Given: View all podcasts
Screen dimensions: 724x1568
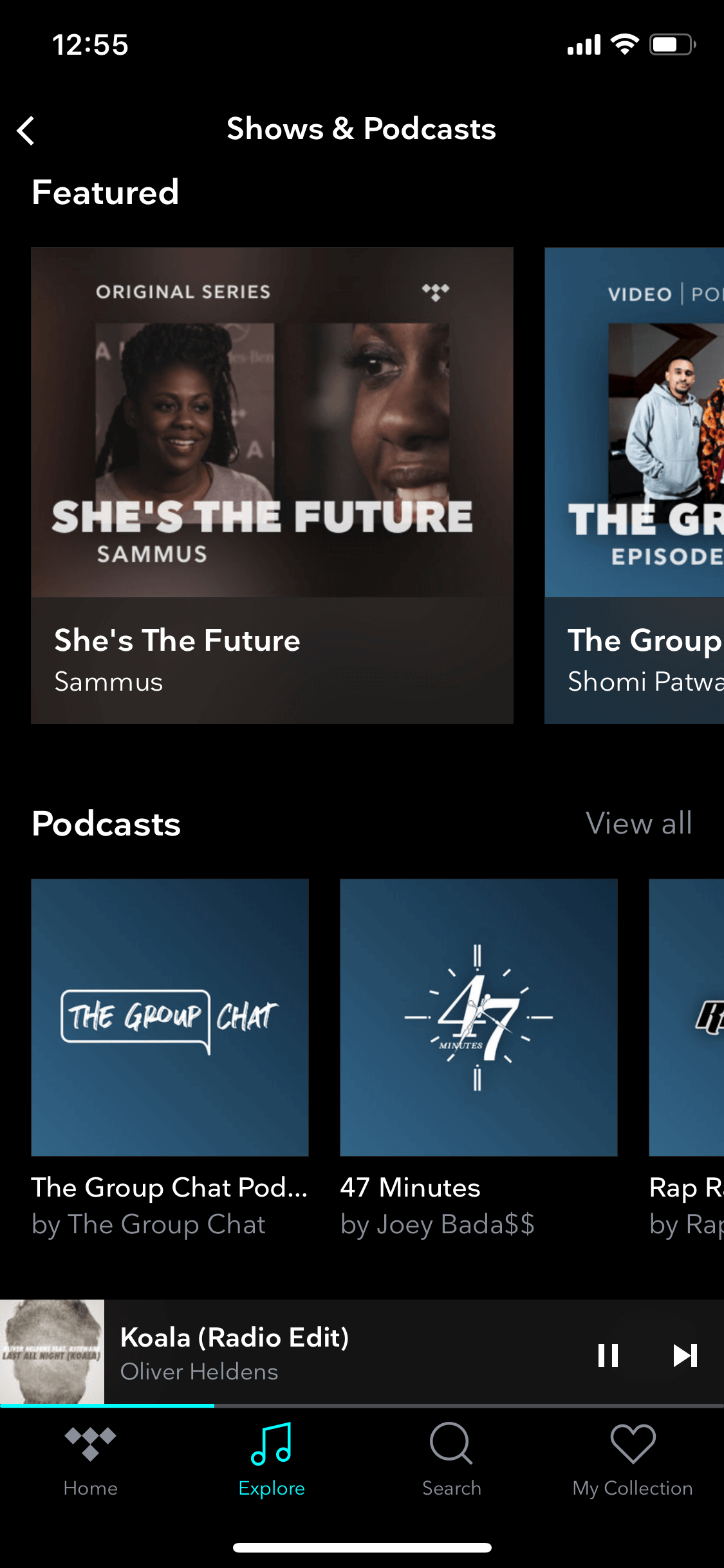Looking at the screenshot, I should (x=638, y=823).
